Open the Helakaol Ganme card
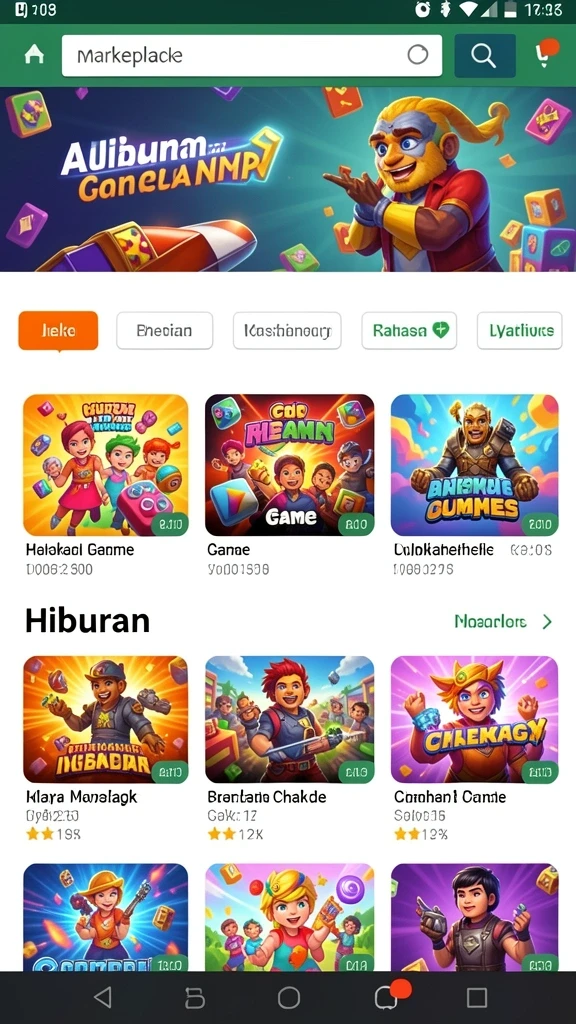576x1024 pixels. pos(106,485)
